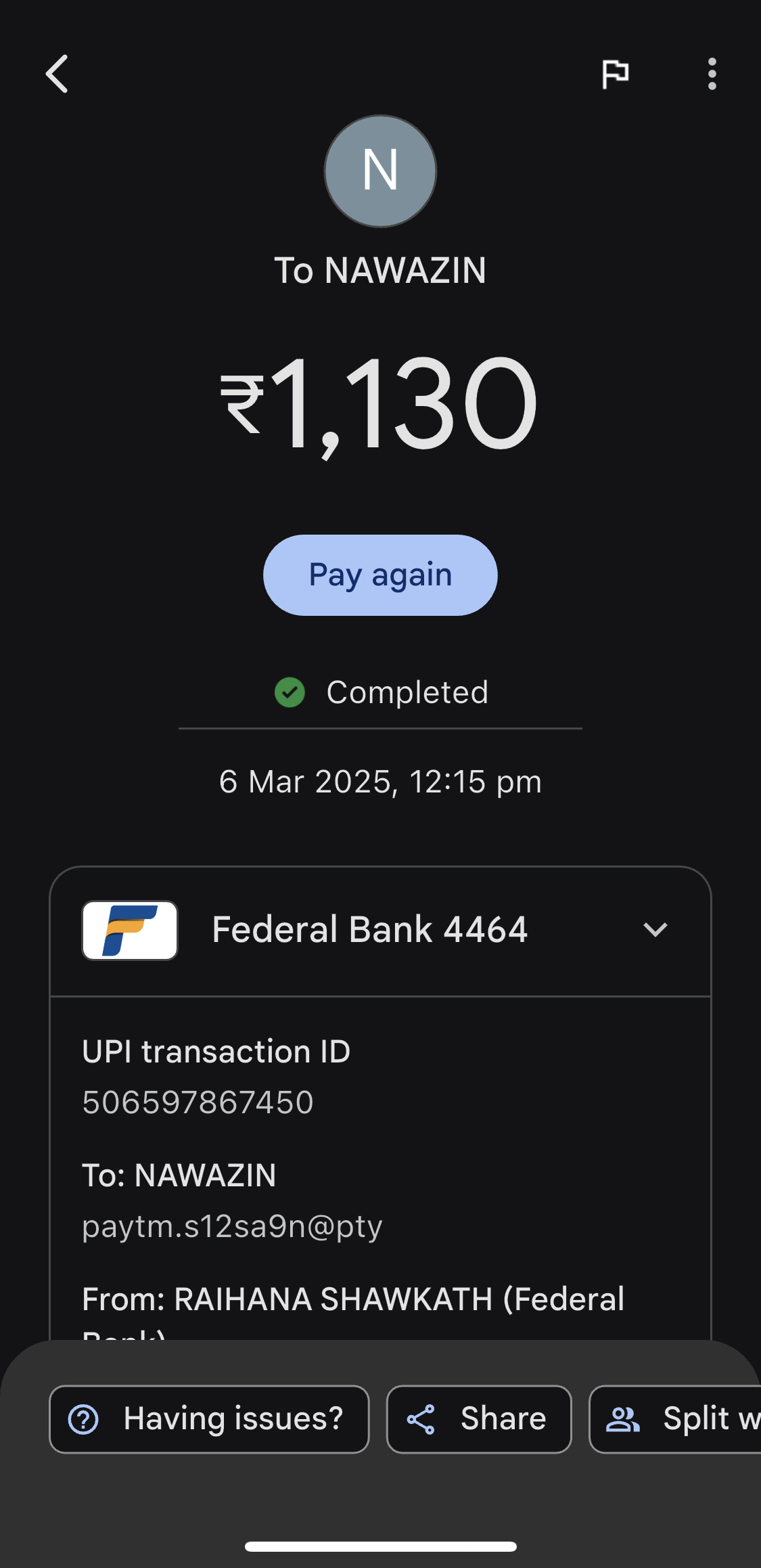Viewport: 761px width, 1568px height.
Task: Collapse the Federal Bank 4464 details
Action: pos(655,930)
